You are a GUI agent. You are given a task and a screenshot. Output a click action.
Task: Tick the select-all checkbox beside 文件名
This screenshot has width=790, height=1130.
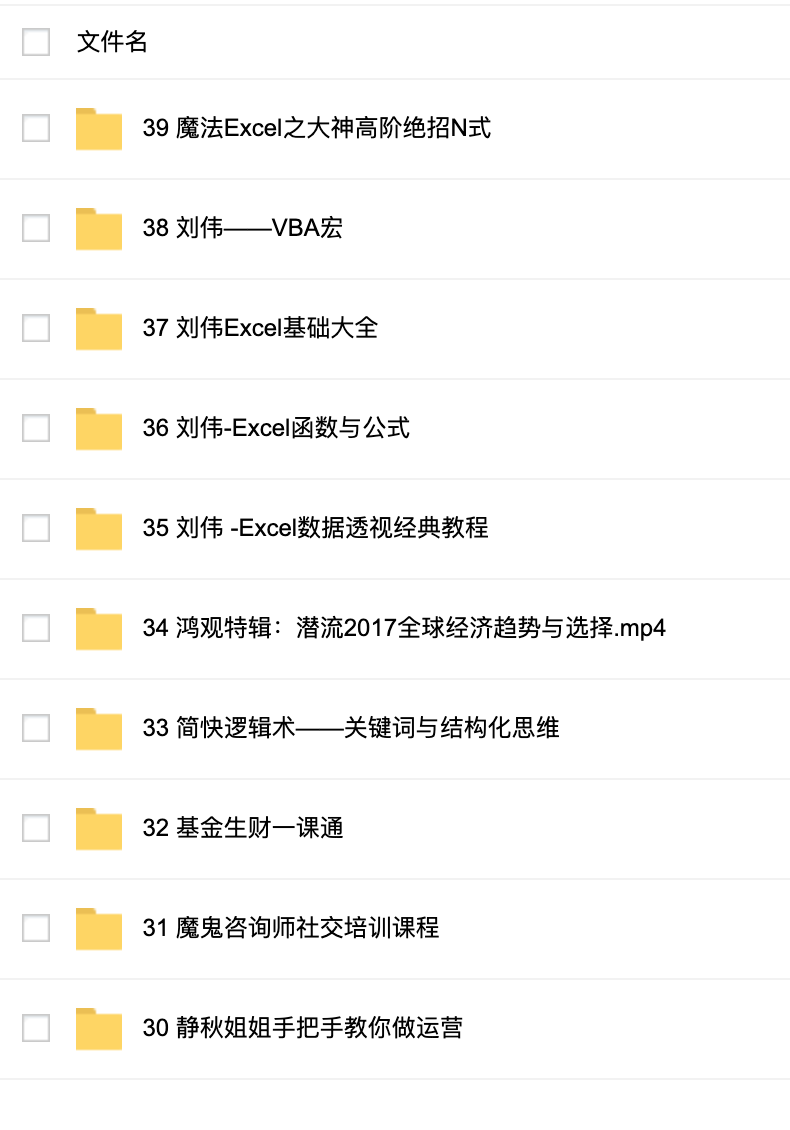(36, 42)
